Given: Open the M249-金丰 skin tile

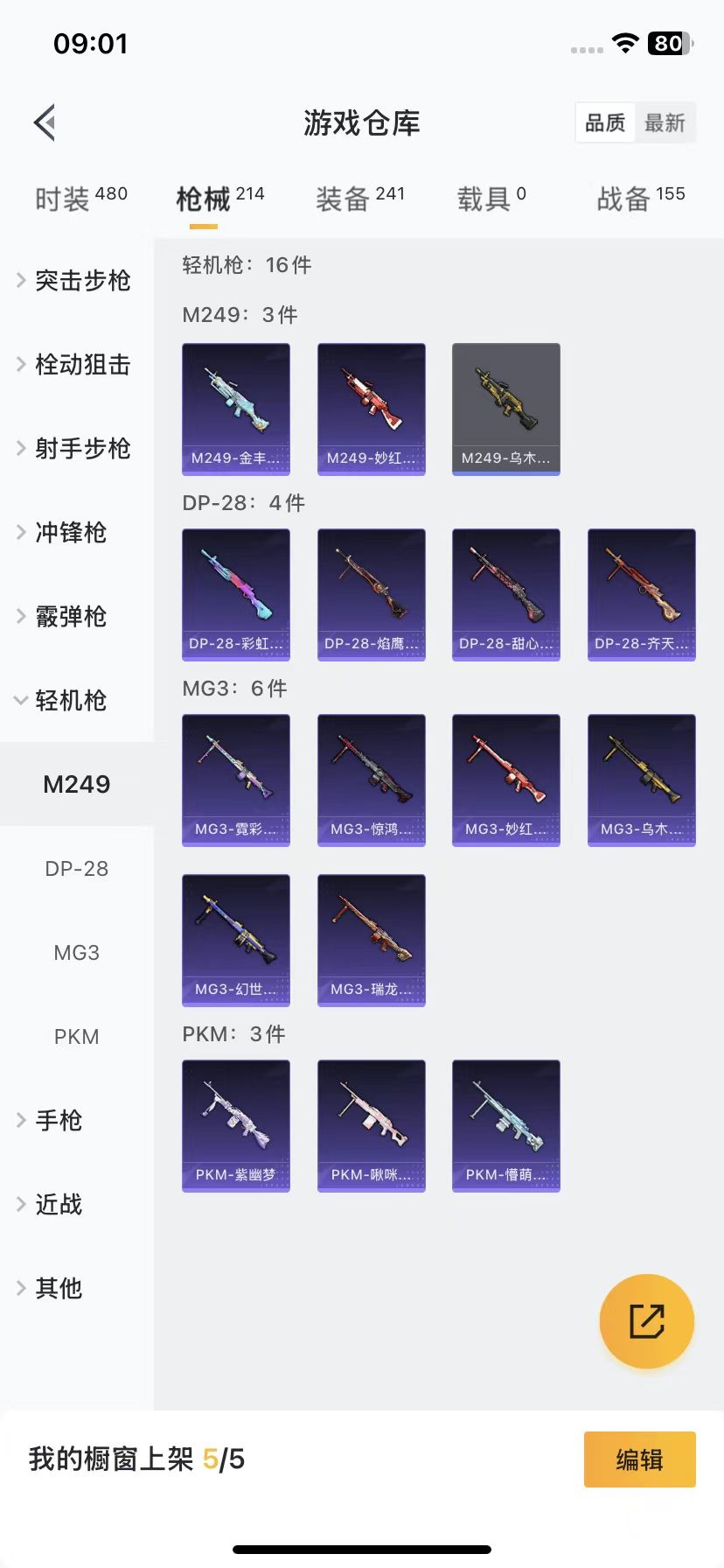Looking at the screenshot, I should coord(236,409).
